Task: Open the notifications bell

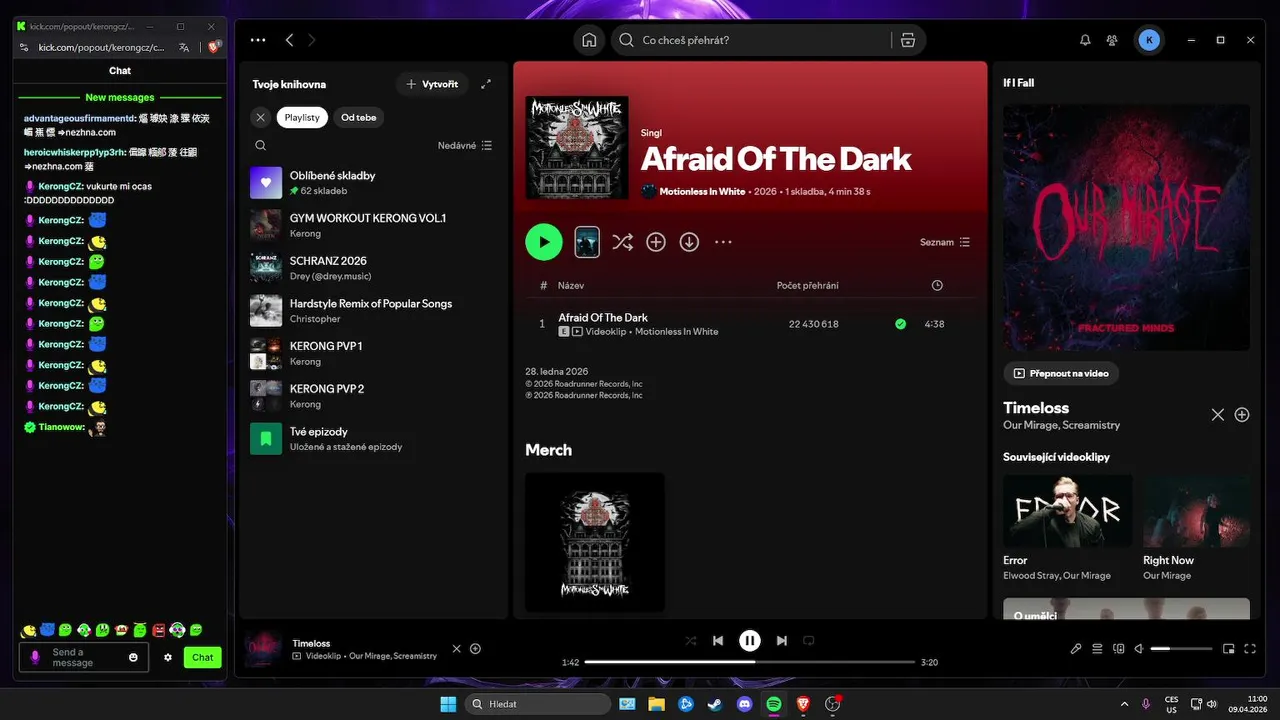Action: (x=1085, y=40)
